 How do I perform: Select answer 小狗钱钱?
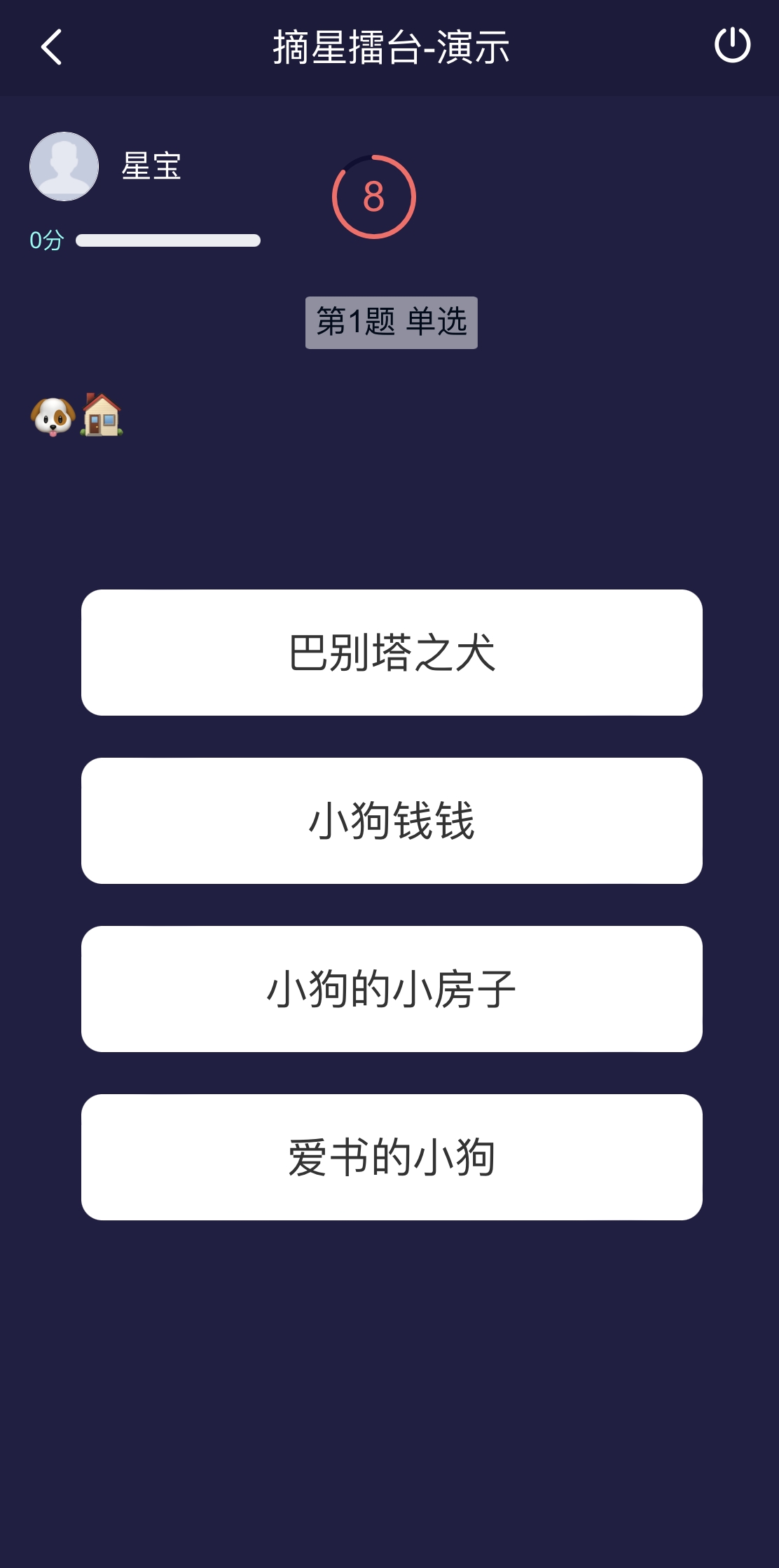pyautogui.click(x=390, y=820)
